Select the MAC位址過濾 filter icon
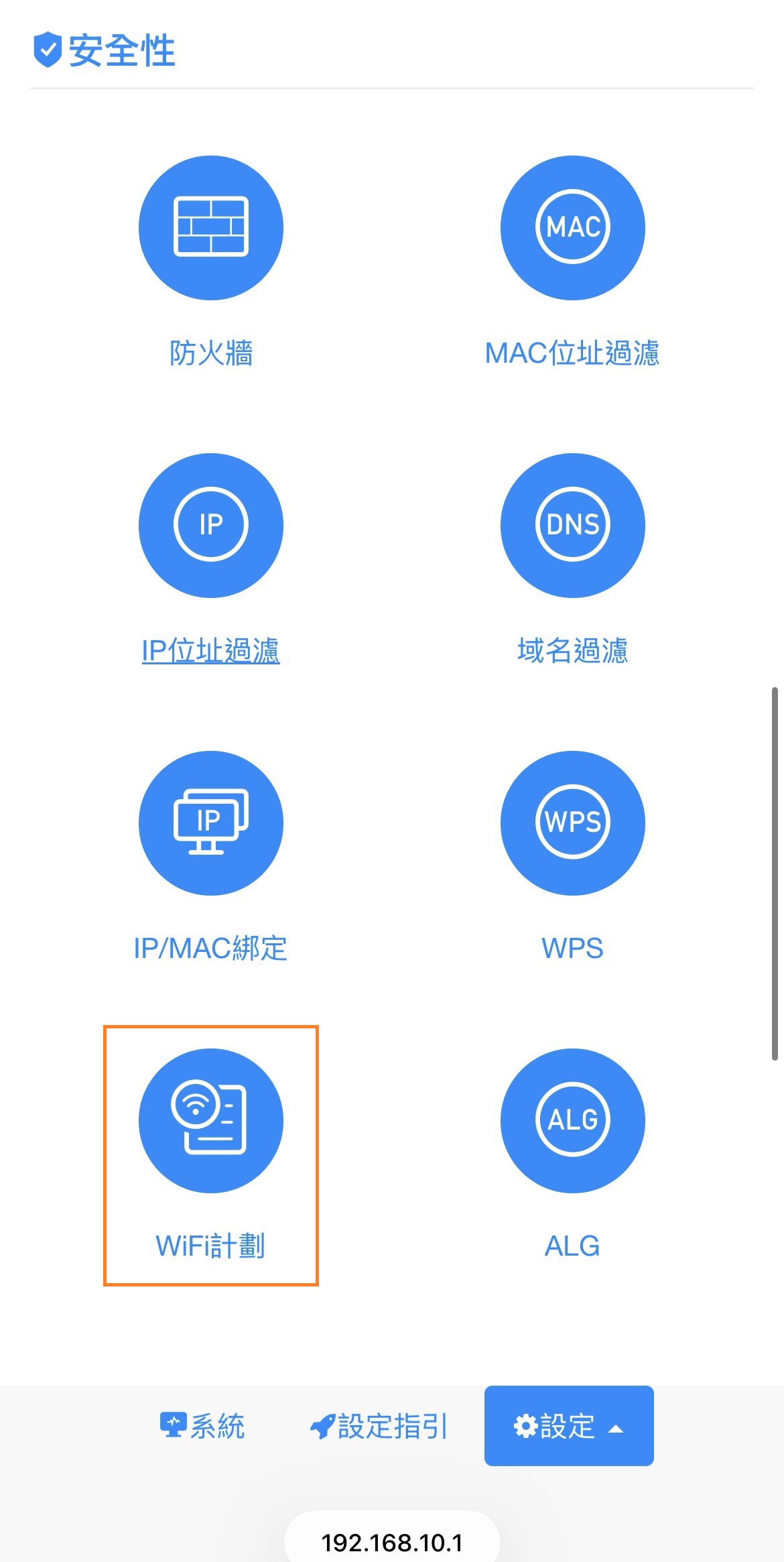This screenshot has width=784, height=1562. point(572,227)
